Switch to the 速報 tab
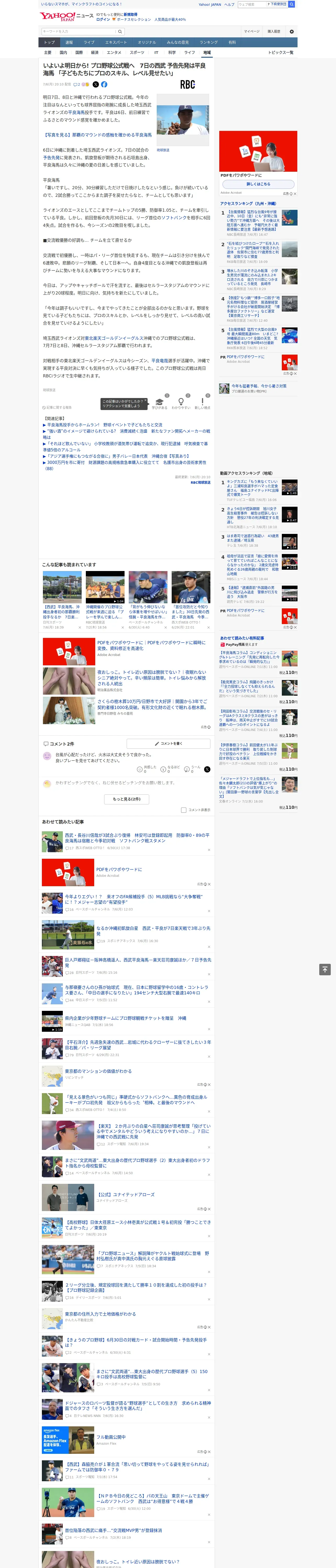Screen dimensions: 336x1568 [69, 42]
